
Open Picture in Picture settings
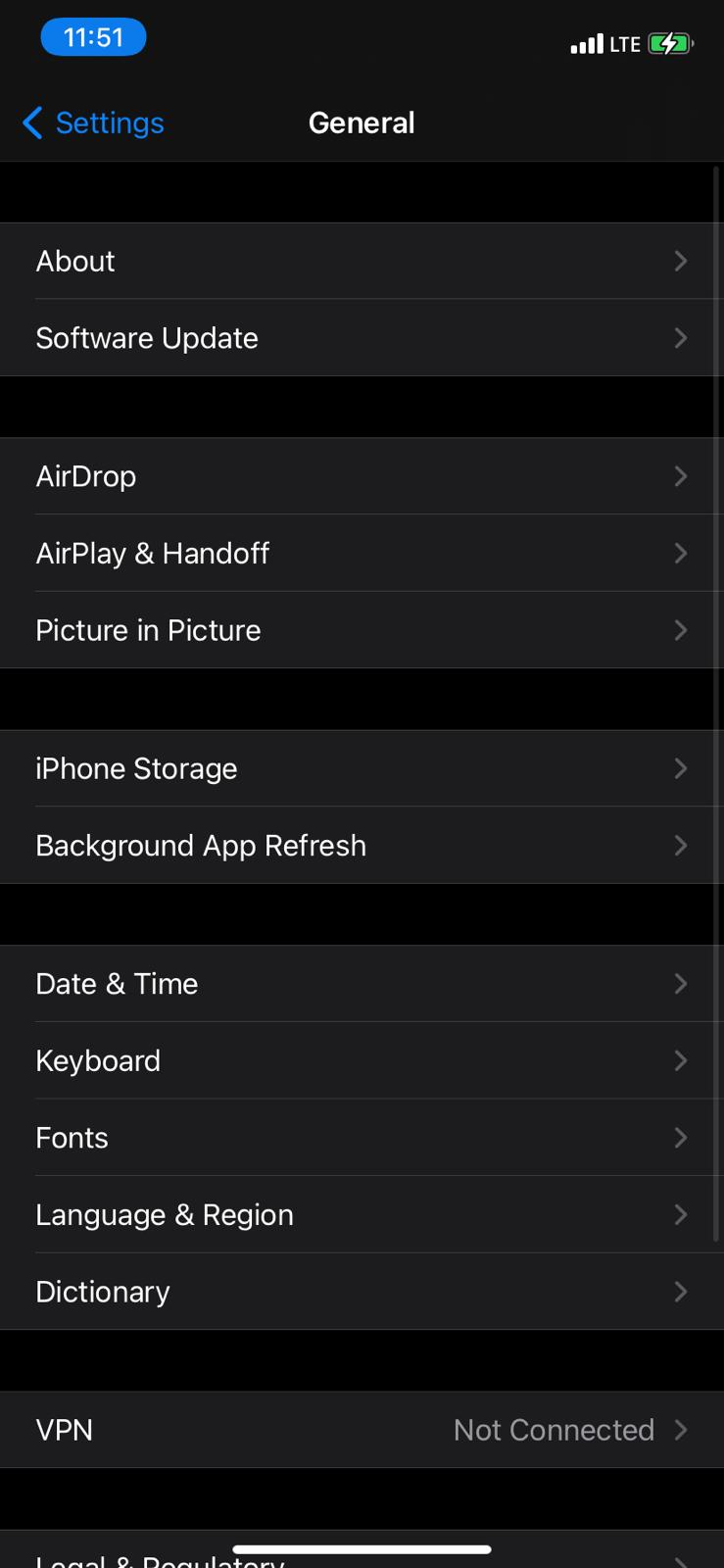pos(362,630)
